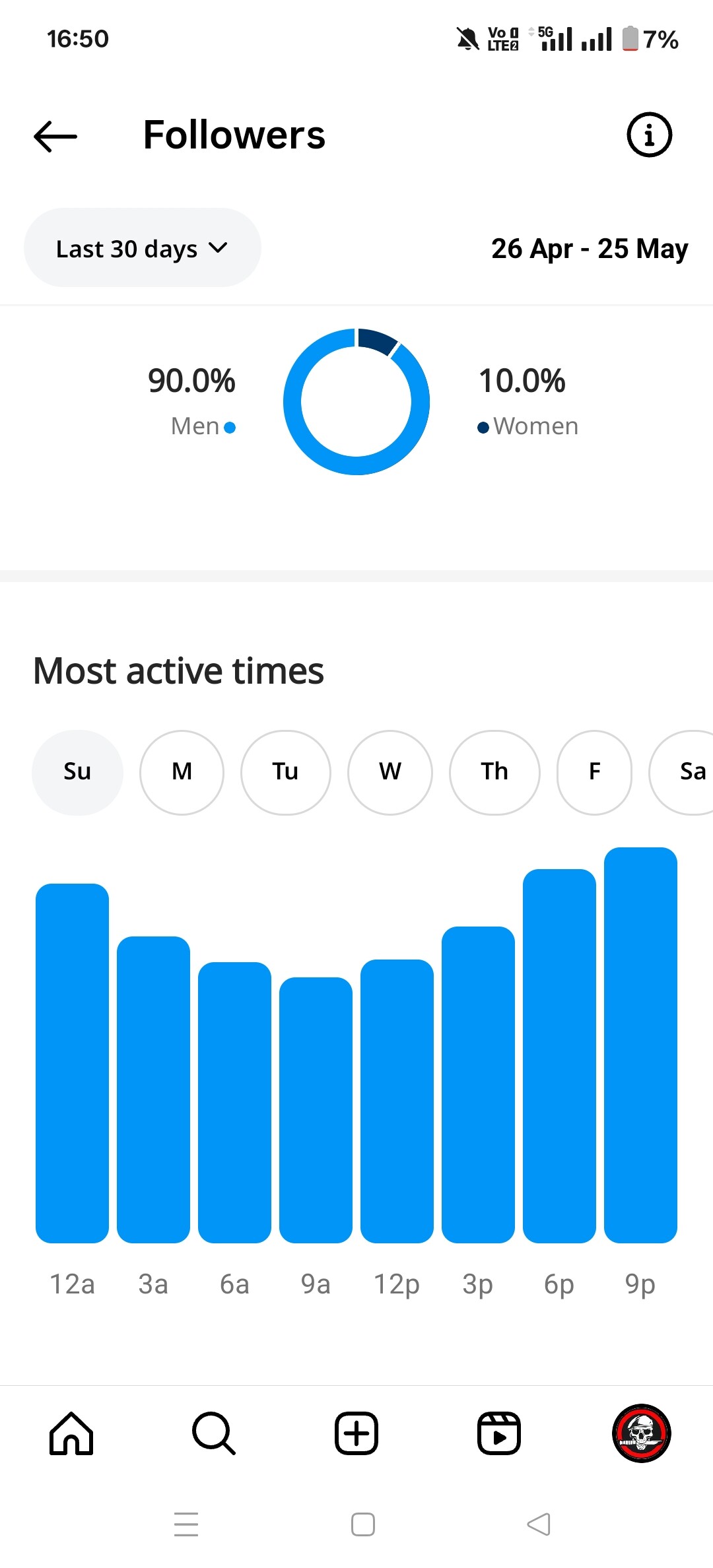Image resolution: width=713 pixels, height=1568 pixels.
Task: Switch to Monday active times
Action: tap(182, 772)
